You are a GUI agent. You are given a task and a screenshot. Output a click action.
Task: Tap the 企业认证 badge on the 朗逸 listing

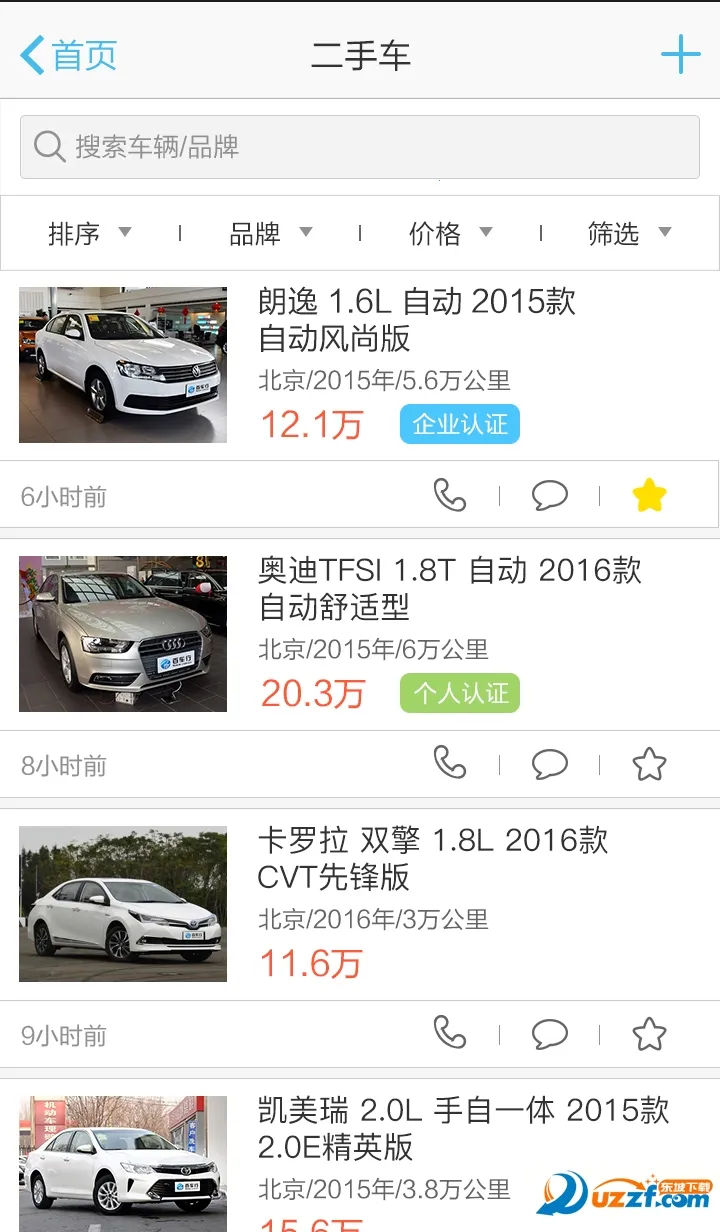(x=459, y=423)
